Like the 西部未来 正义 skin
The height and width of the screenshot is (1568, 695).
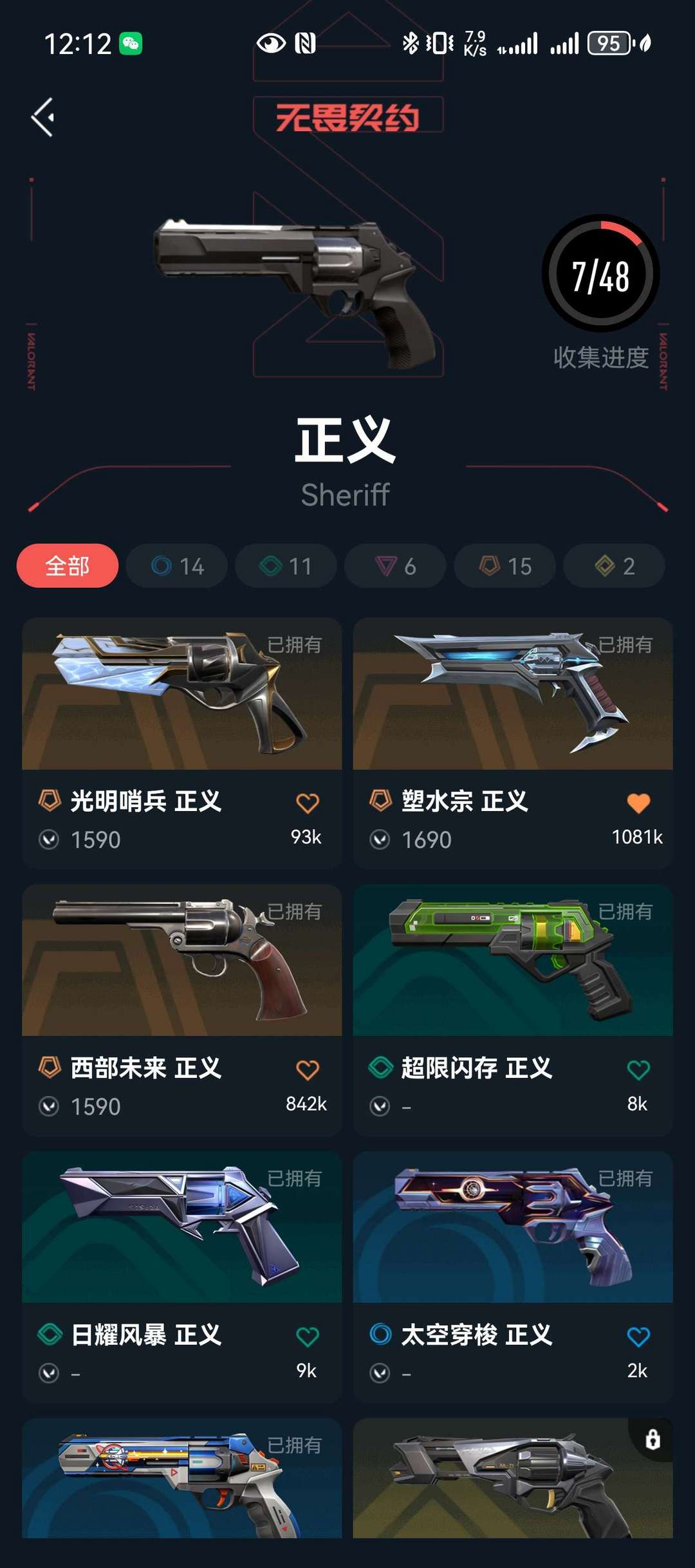[x=307, y=1070]
